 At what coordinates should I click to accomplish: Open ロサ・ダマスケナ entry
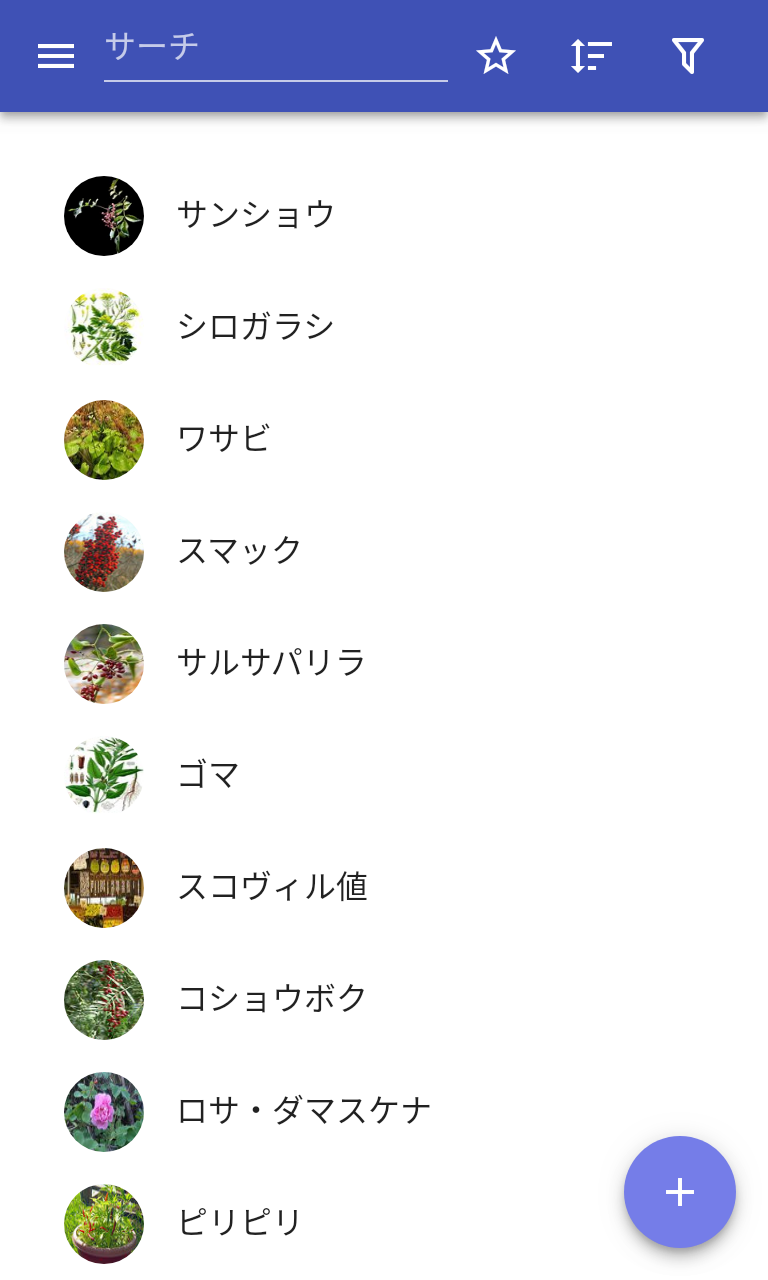click(x=304, y=1112)
